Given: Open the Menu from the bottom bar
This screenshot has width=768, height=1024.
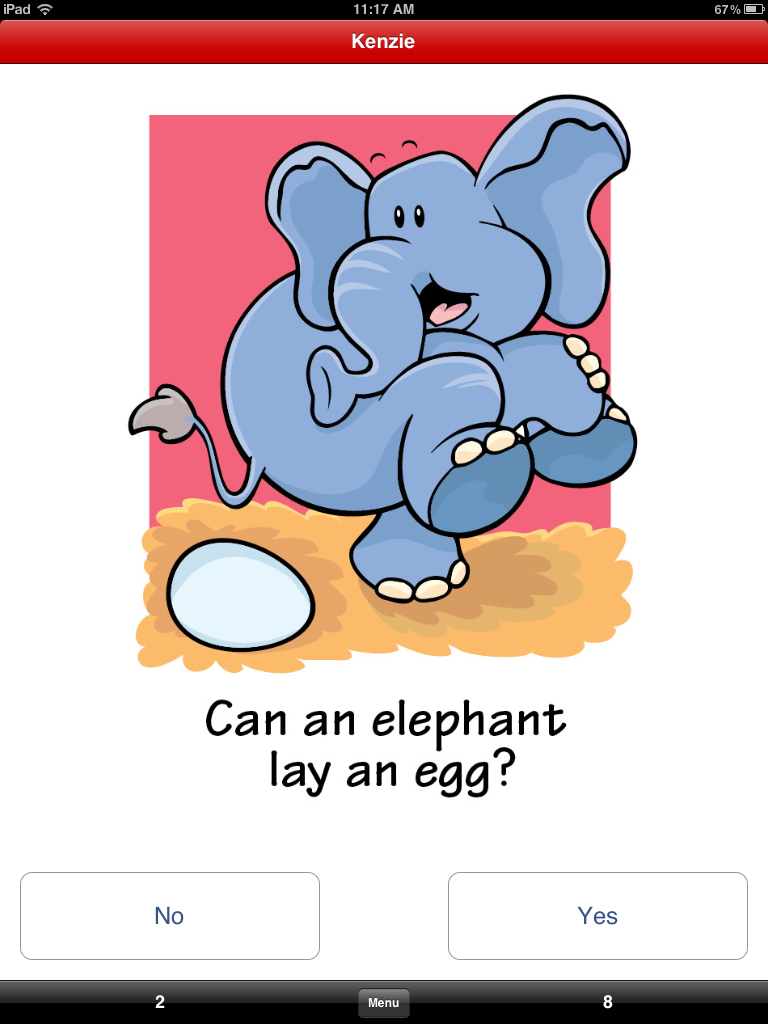Looking at the screenshot, I should (383, 1003).
